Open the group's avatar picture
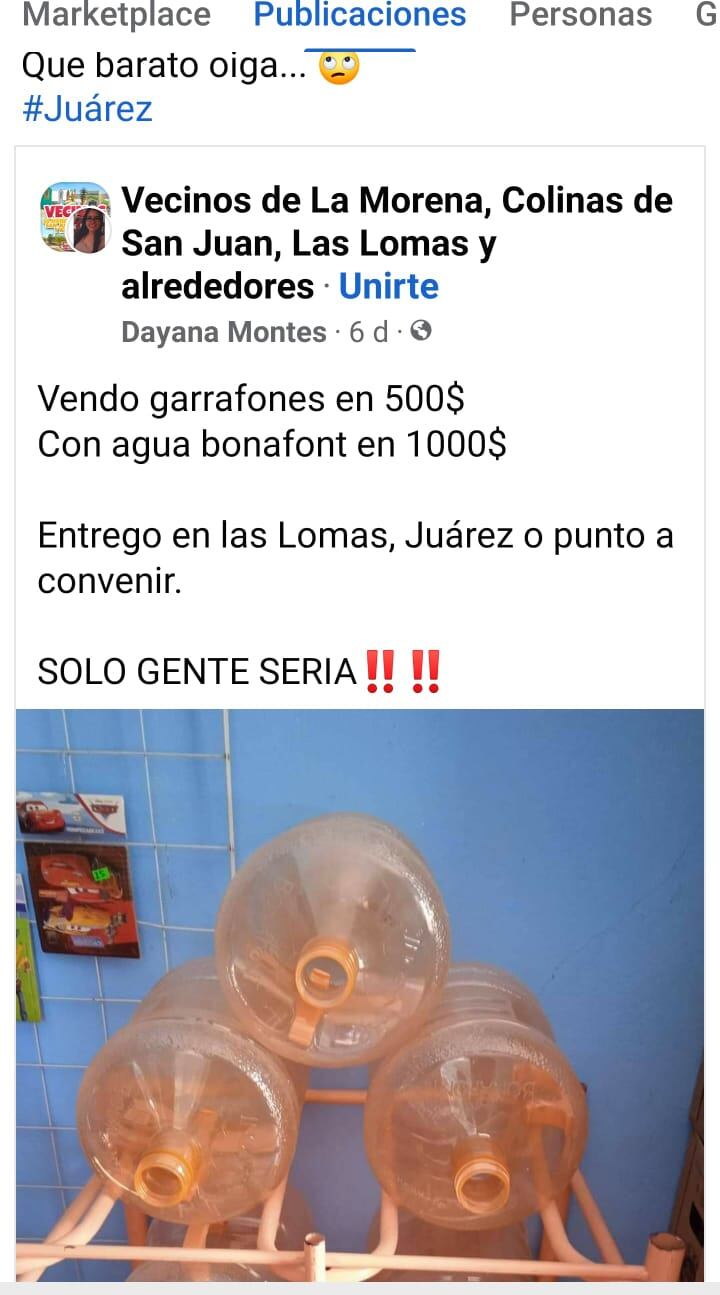The height and width of the screenshot is (1295, 720). (x=75, y=217)
